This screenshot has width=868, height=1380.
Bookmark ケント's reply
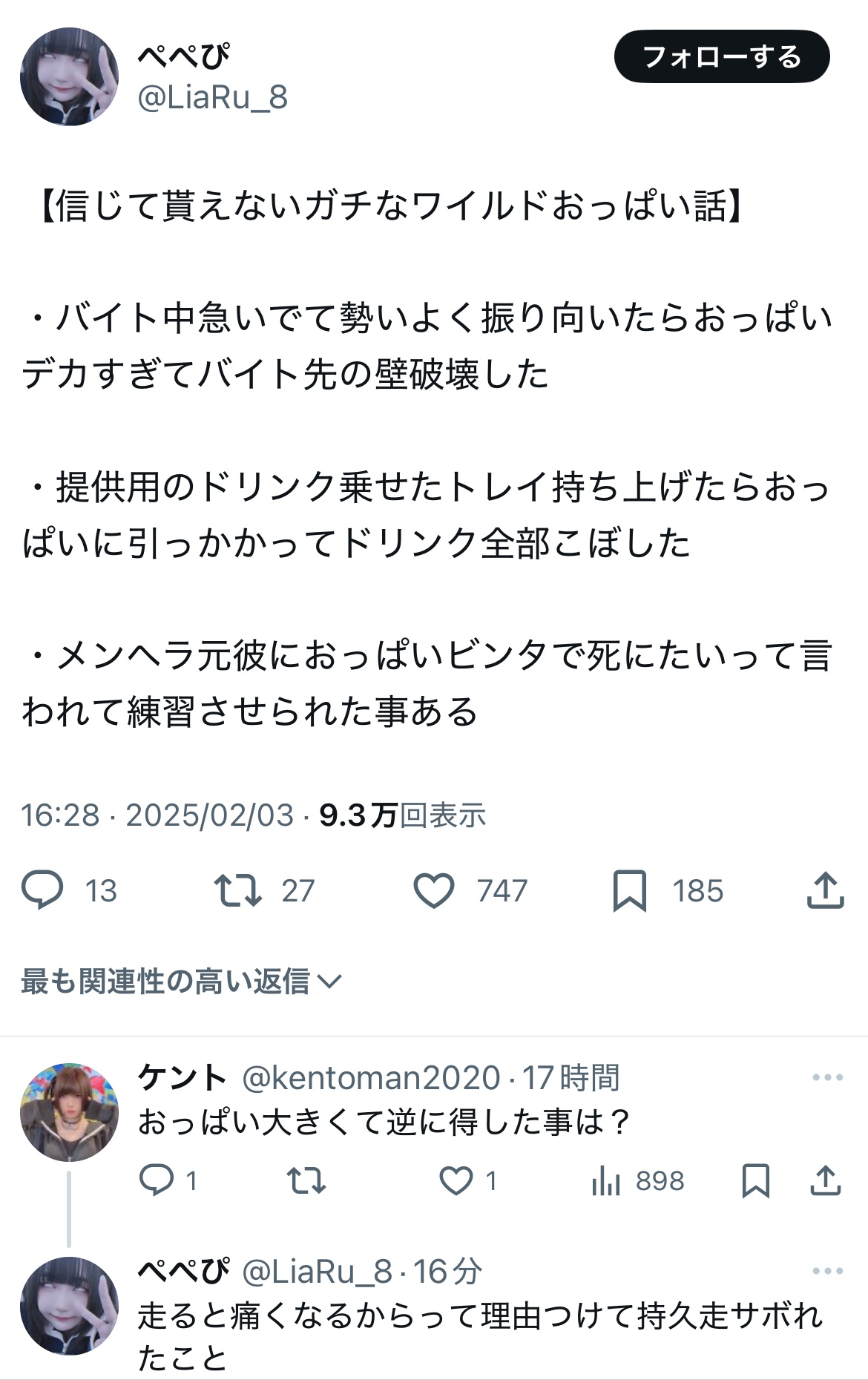click(x=755, y=1180)
